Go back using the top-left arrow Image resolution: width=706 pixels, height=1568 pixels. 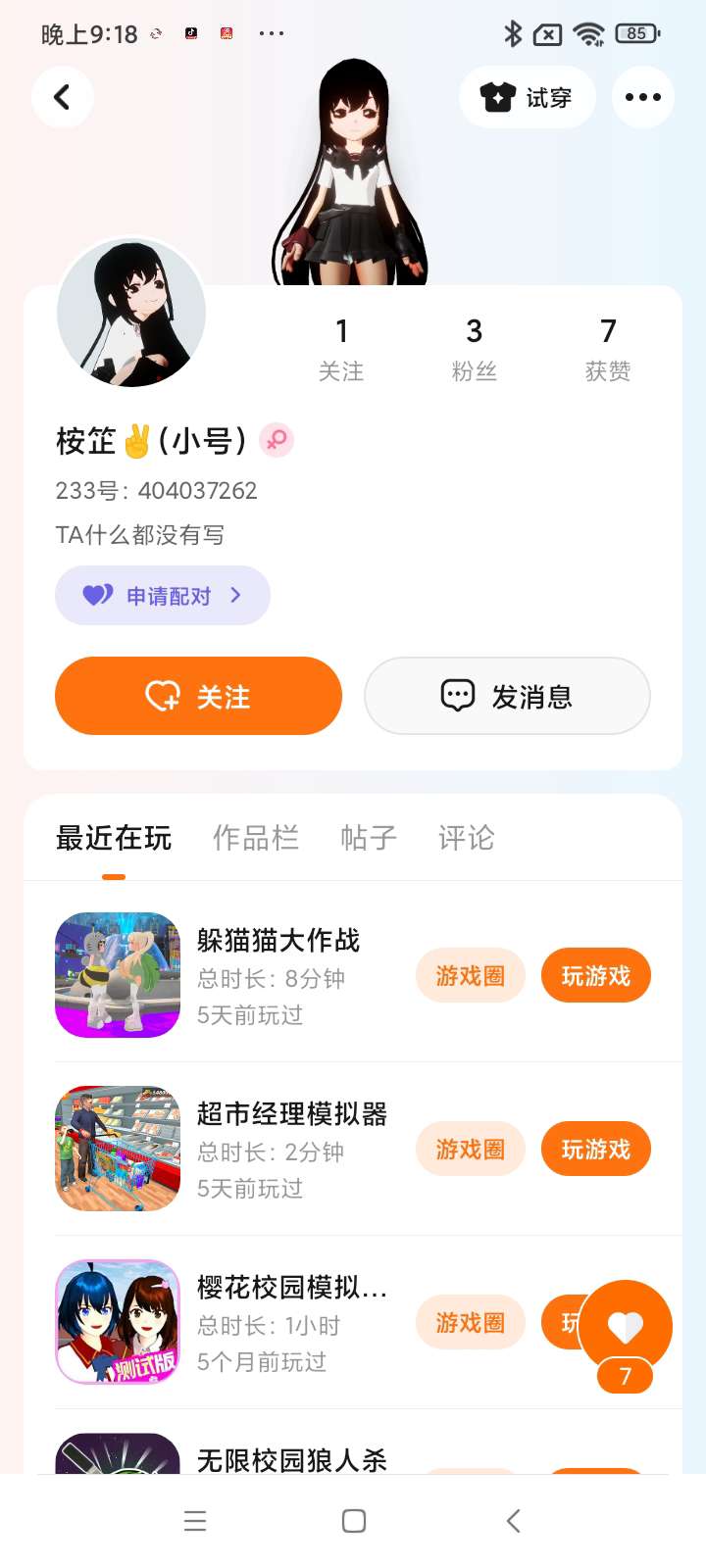pyautogui.click(x=62, y=97)
